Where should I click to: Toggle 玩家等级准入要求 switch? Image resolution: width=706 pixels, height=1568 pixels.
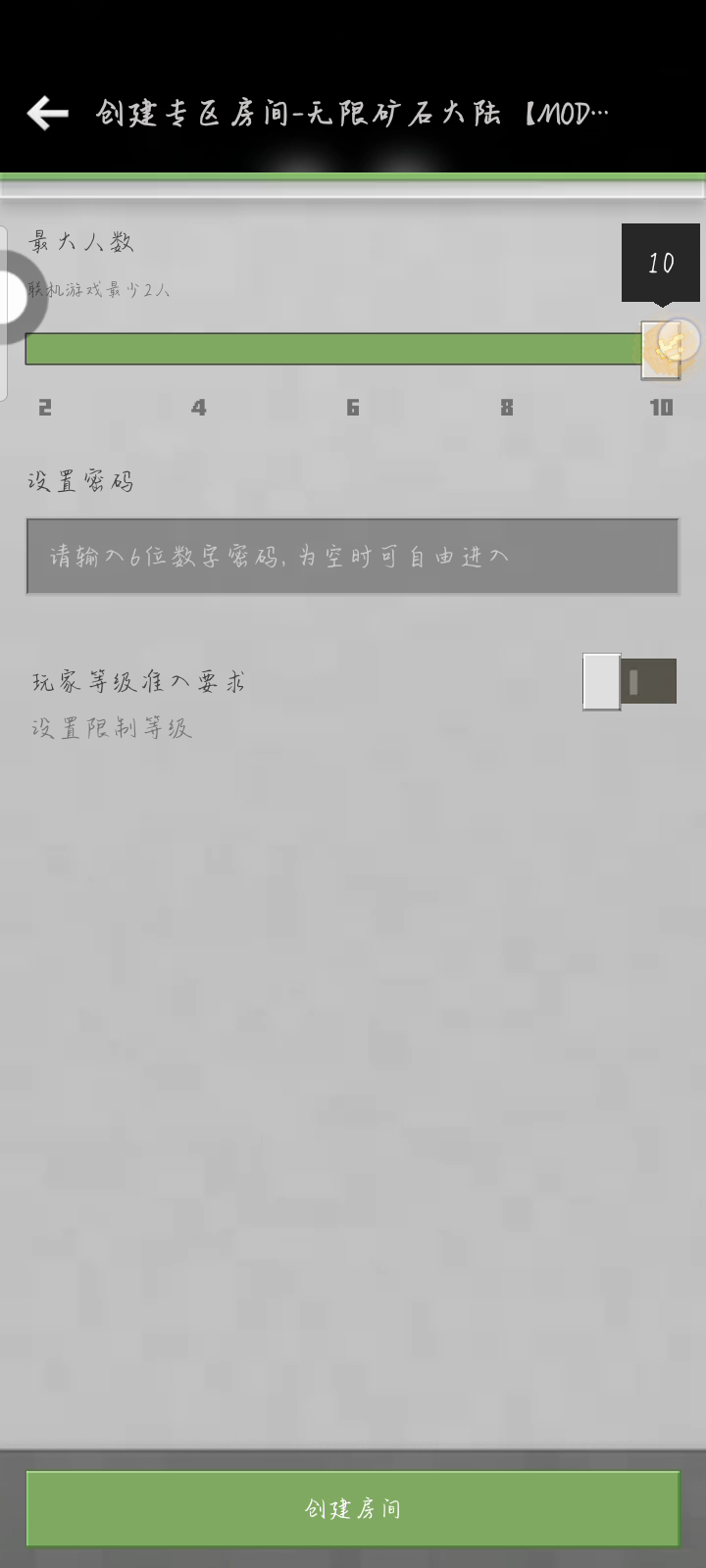point(629,682)
